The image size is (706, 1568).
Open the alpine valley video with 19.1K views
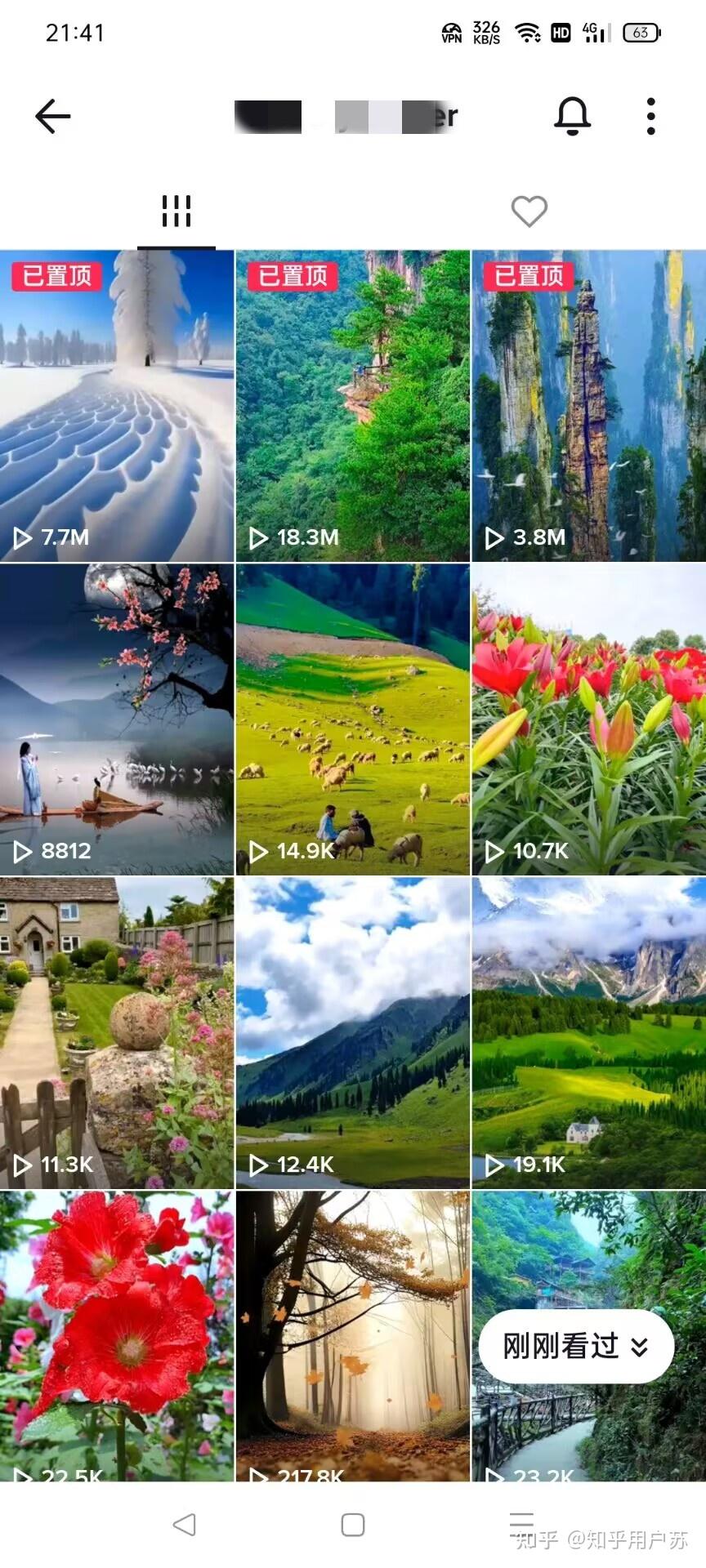[589, 1033]
